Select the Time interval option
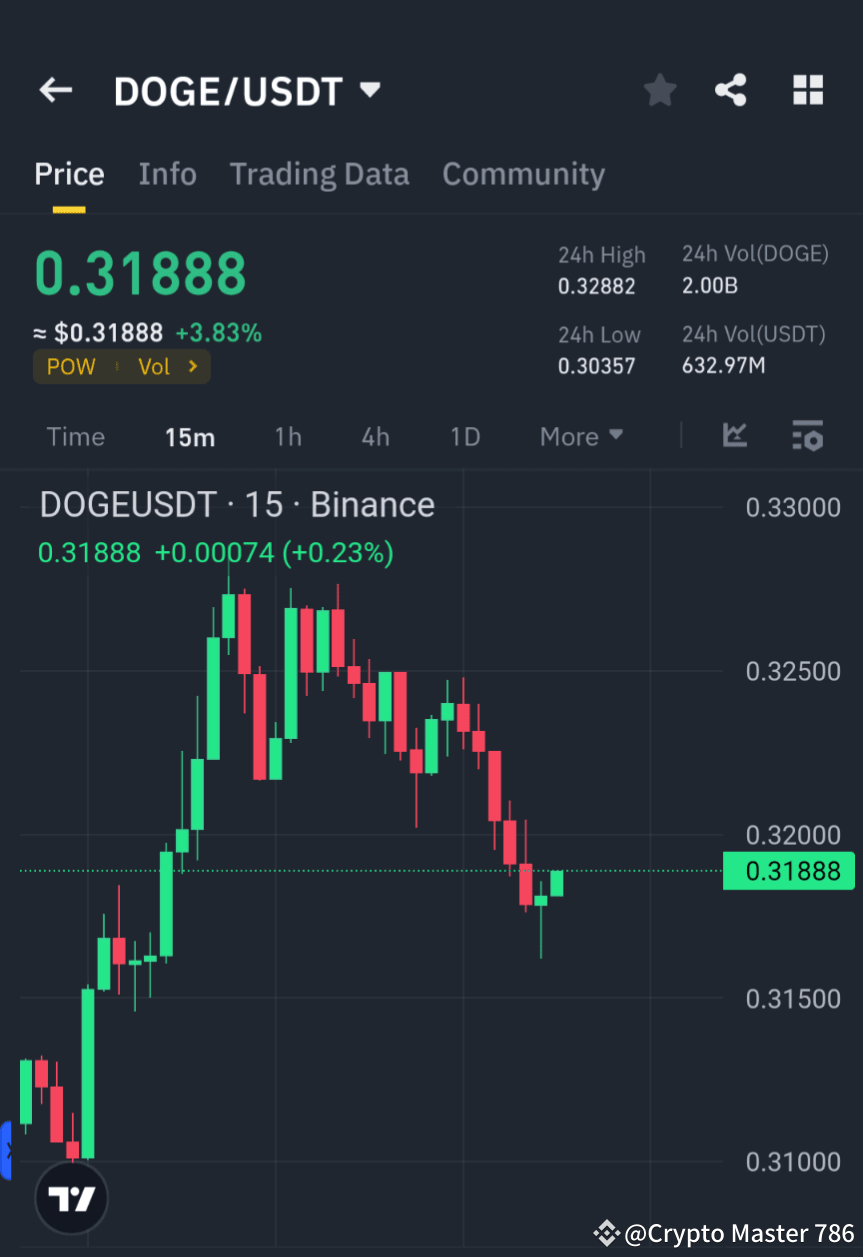 click(x=76, y=436)
